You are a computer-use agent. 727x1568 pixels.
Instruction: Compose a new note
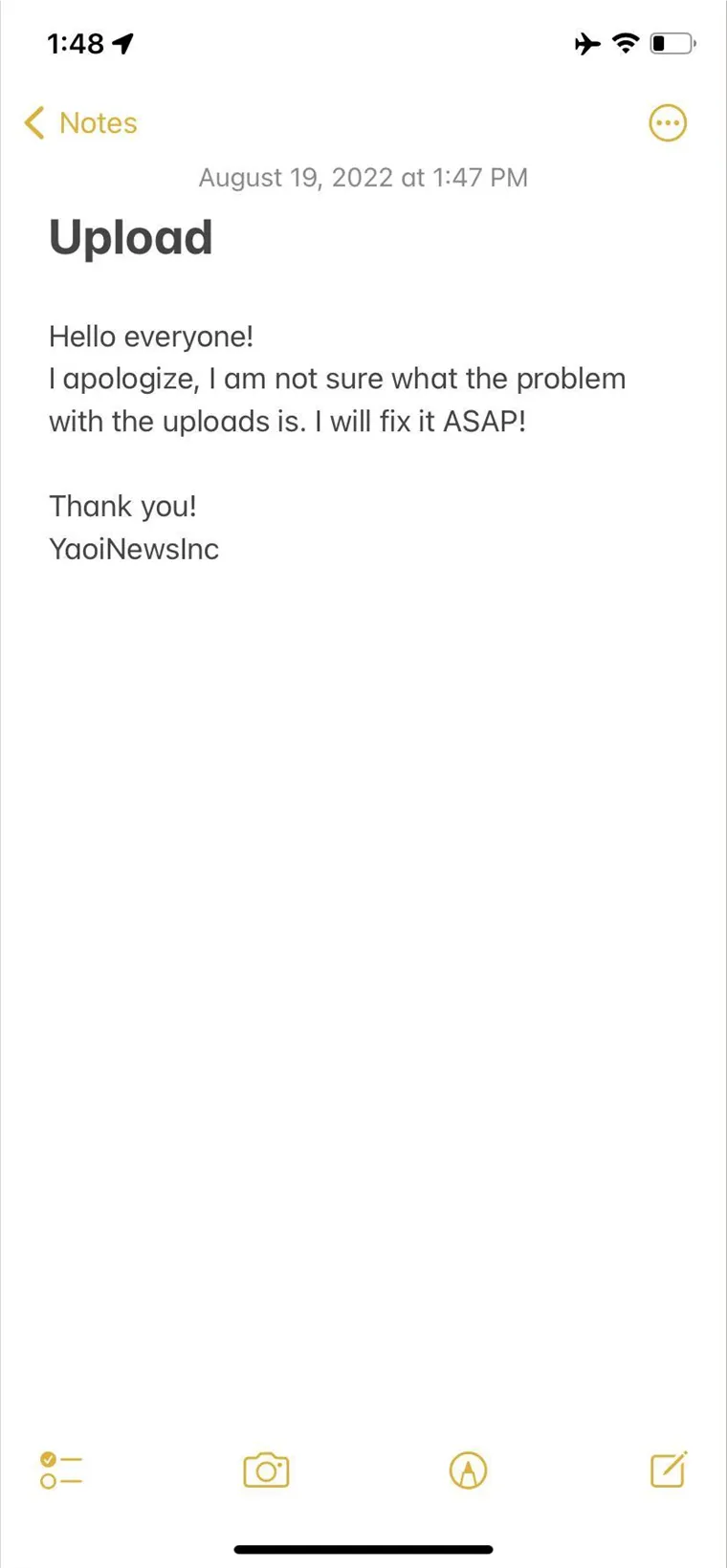pyautogui.click(x=669, y=1470)
